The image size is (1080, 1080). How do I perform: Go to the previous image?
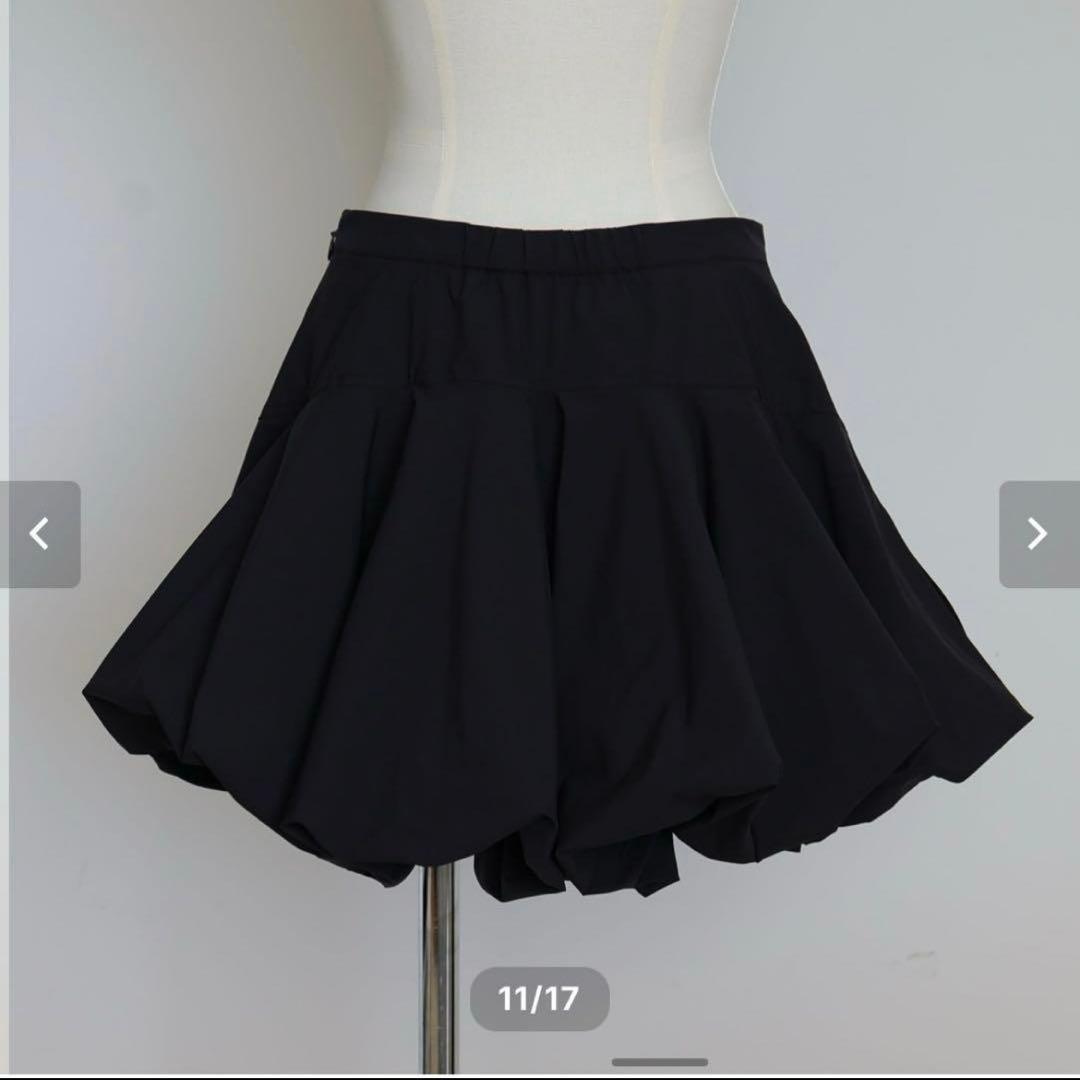[40, 534]
